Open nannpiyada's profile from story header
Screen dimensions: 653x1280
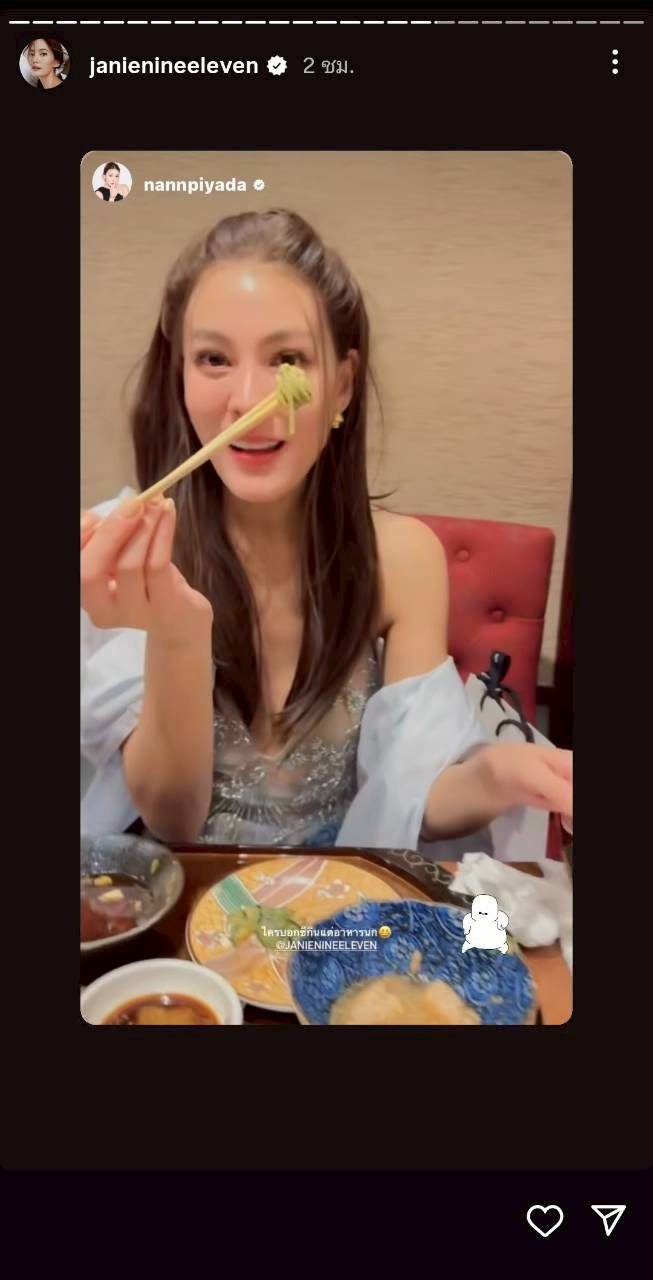(195, 185)
